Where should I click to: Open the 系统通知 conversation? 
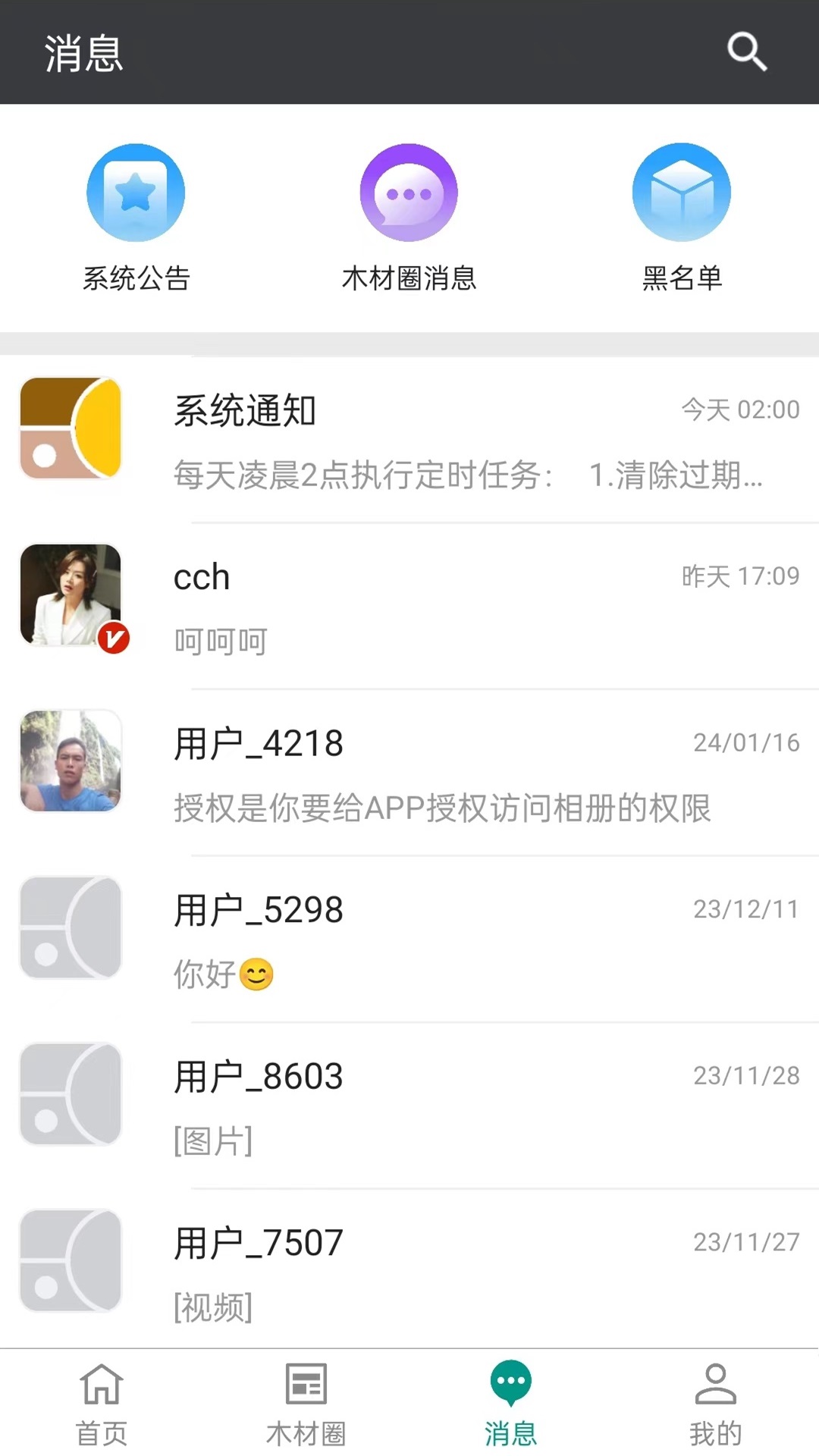(x=409, y=441)
